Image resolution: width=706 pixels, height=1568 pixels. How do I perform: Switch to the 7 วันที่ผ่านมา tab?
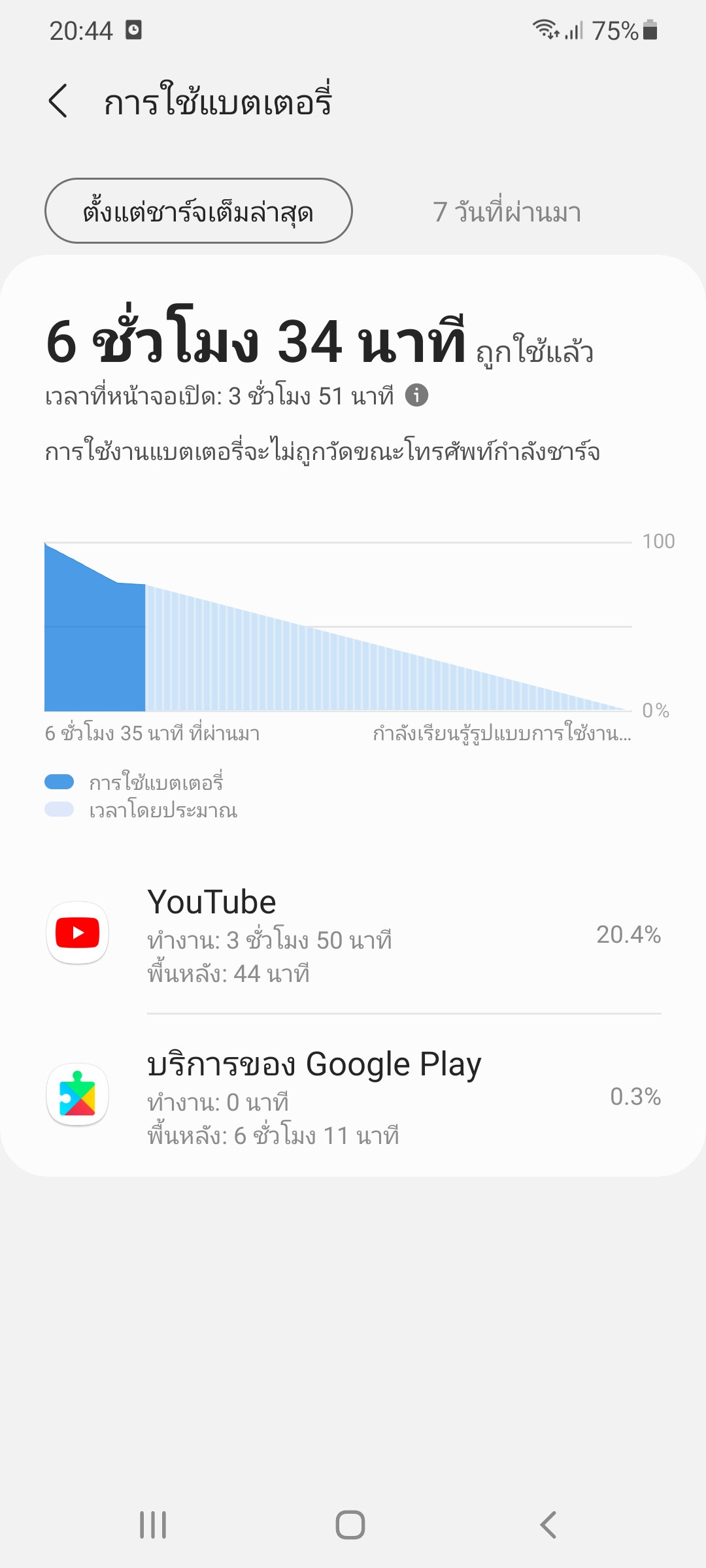[x=507, y=212]
